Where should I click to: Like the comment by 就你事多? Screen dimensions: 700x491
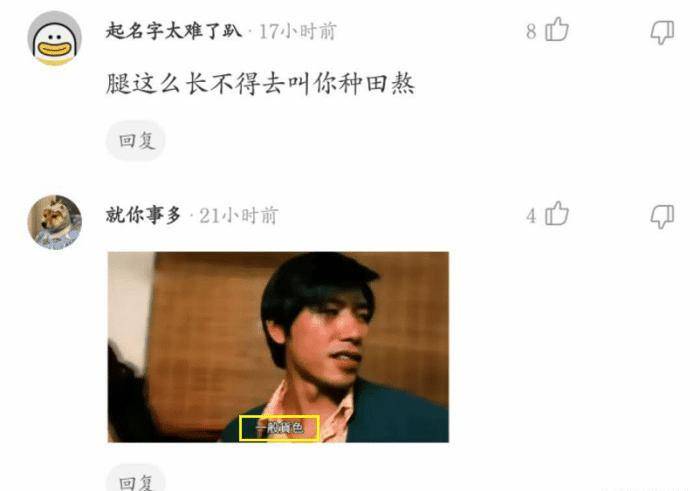click(557, 214)
